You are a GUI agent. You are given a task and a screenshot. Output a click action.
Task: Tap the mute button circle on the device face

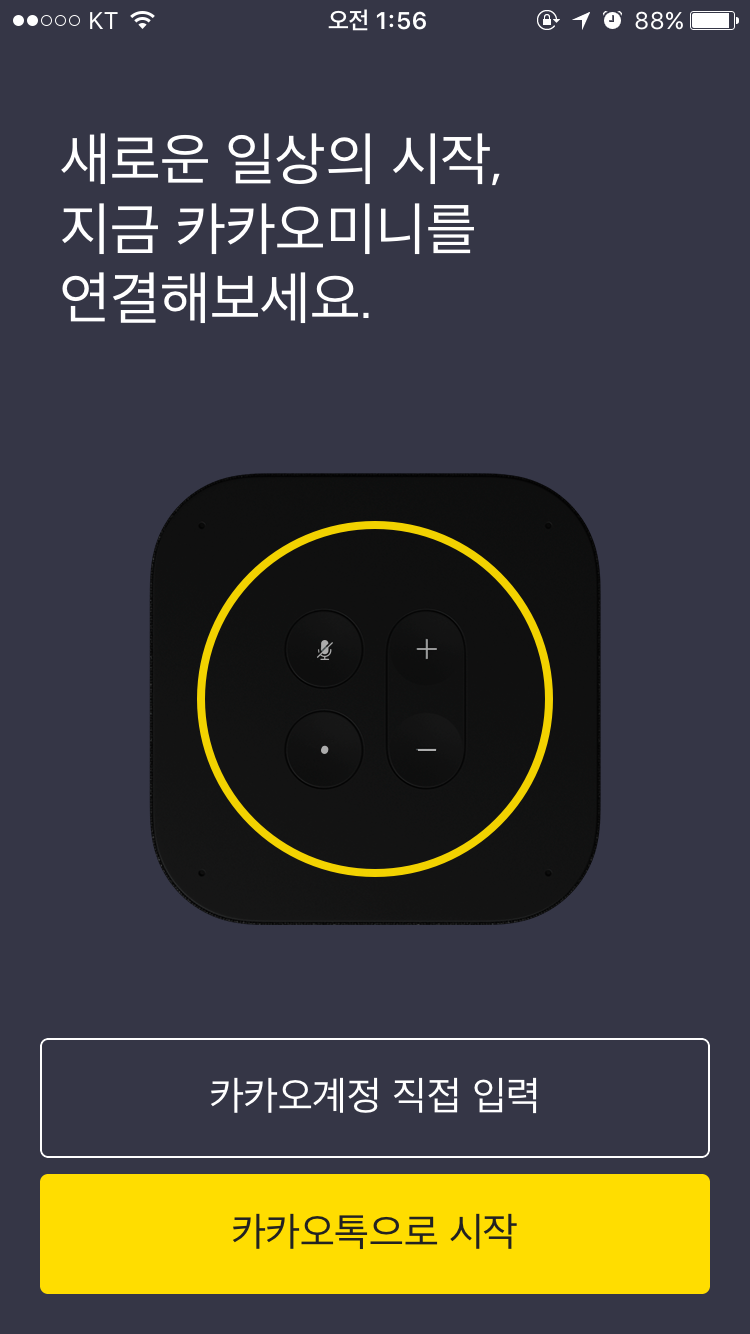325,649
